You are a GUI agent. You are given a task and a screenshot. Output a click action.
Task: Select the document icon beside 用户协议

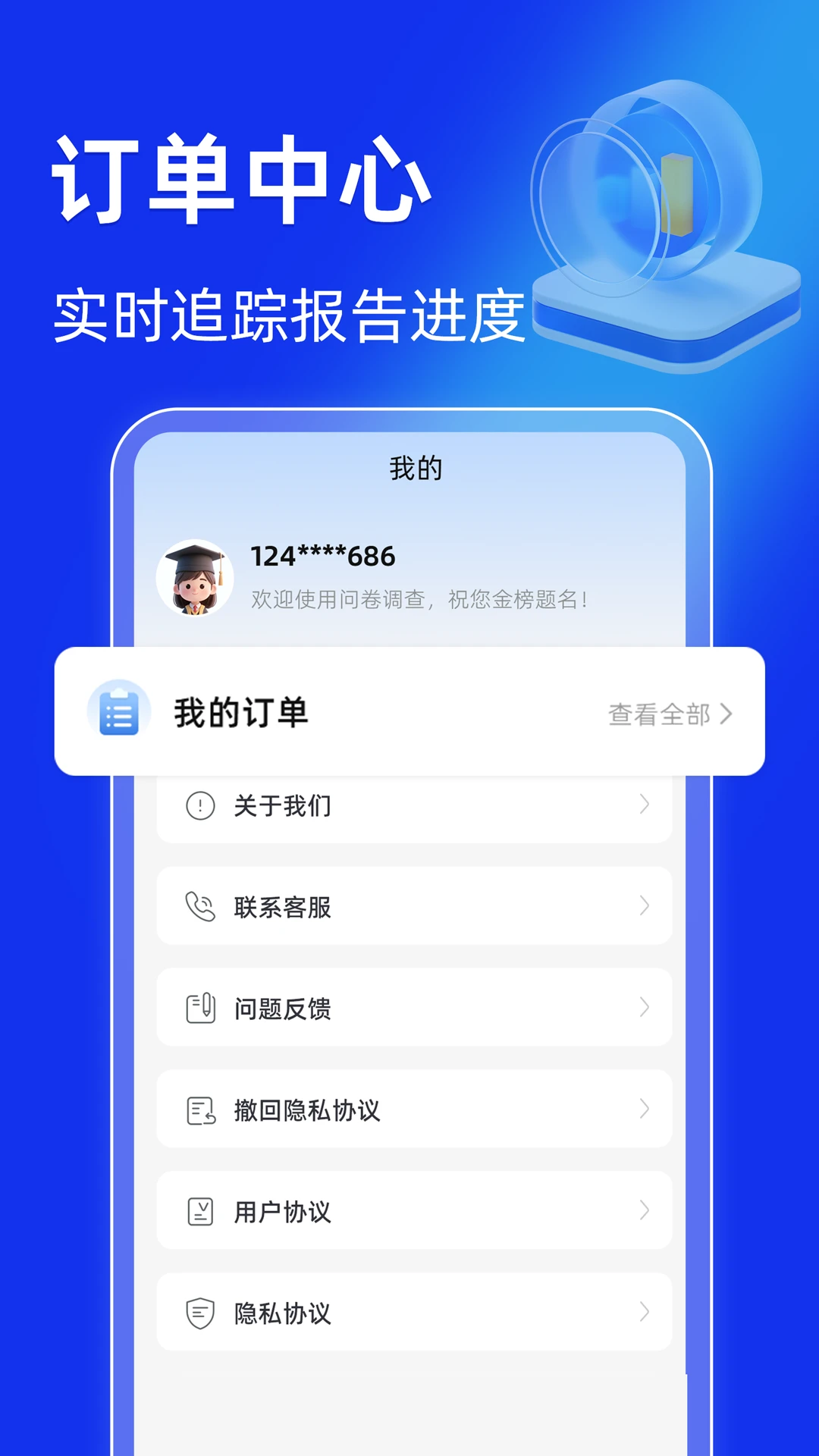click(199, 1211)
